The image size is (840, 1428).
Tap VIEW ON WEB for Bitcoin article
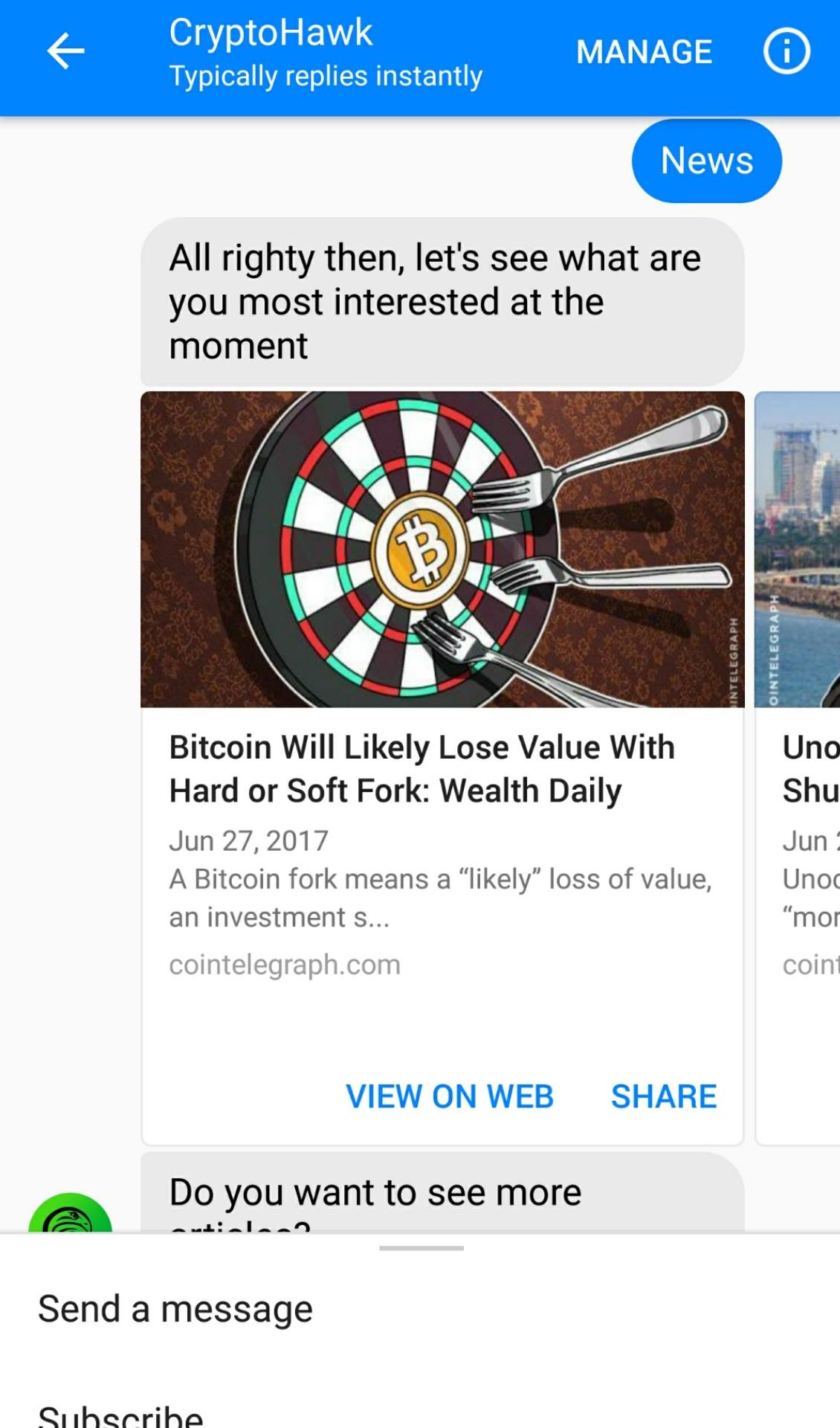pyautogui.click(x=450, y=1096)
